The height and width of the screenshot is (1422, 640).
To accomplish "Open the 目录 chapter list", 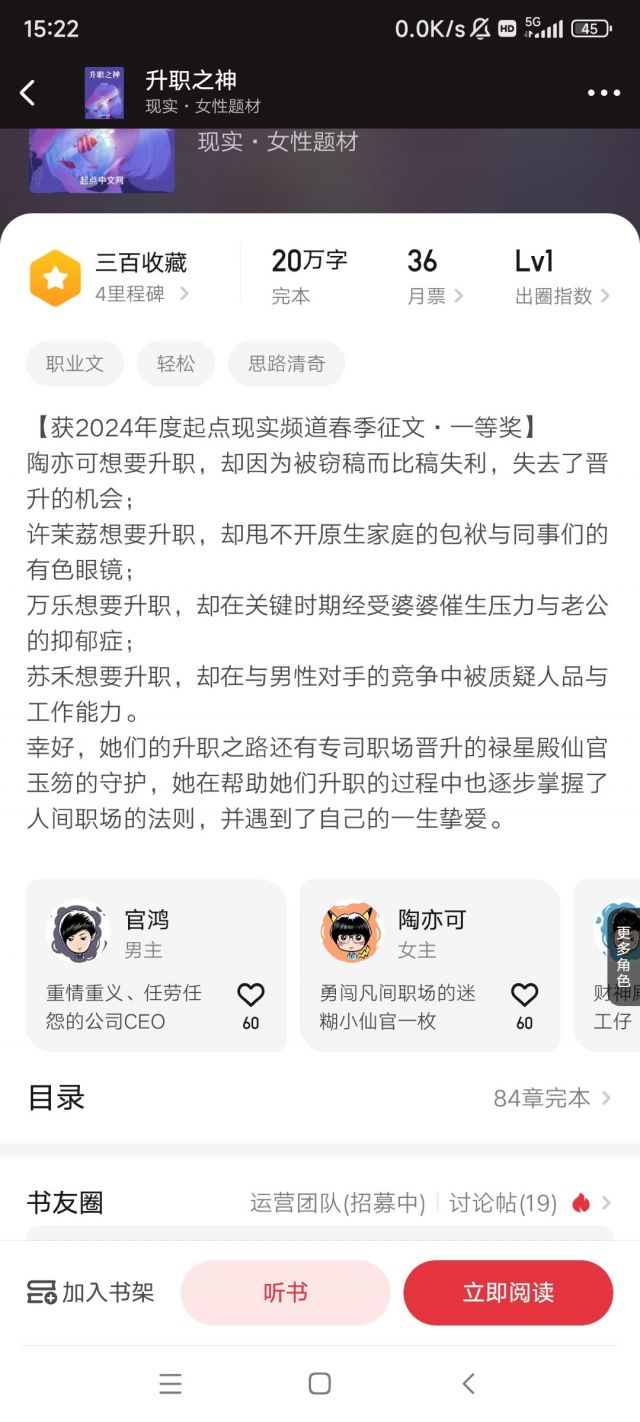I will [x=320, y=1098].
